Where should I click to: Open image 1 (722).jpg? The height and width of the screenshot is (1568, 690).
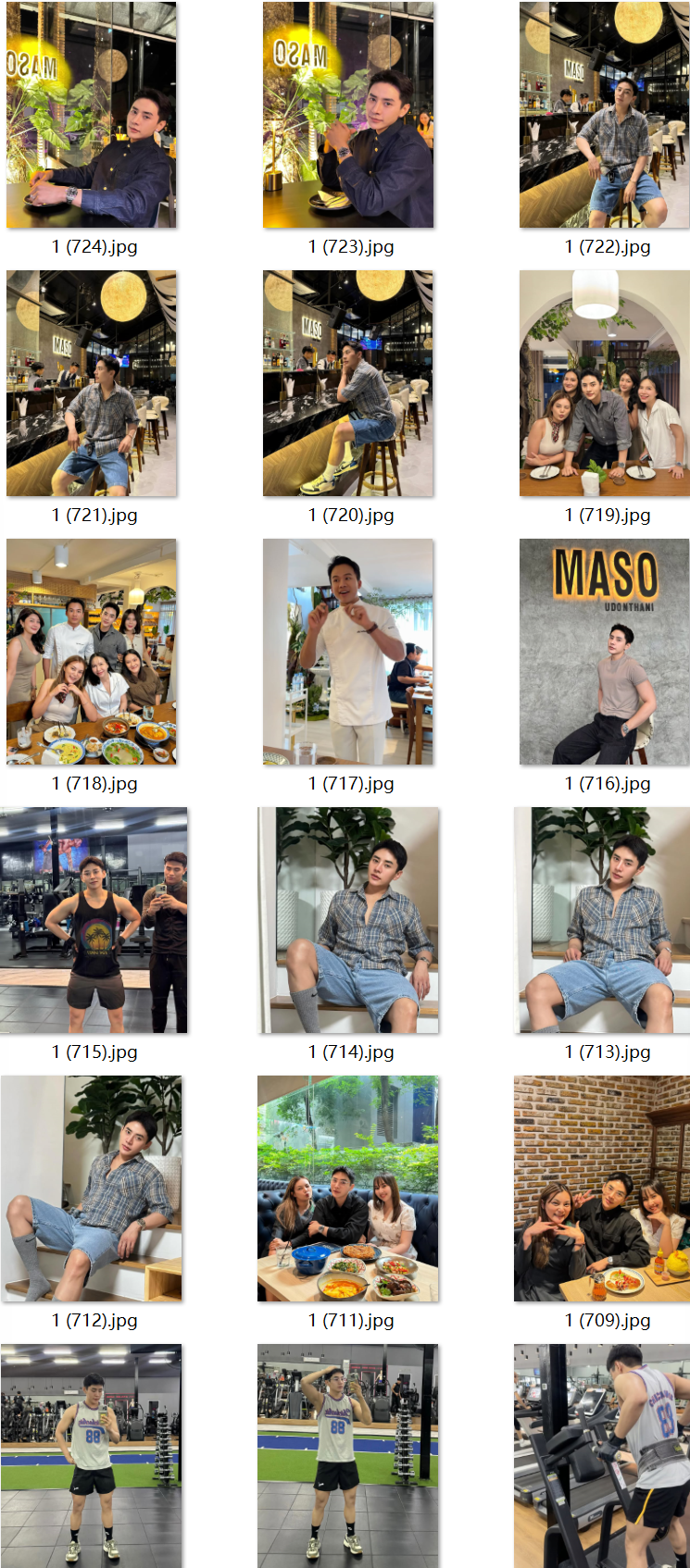pyautogui.click(x=605, y=116)
